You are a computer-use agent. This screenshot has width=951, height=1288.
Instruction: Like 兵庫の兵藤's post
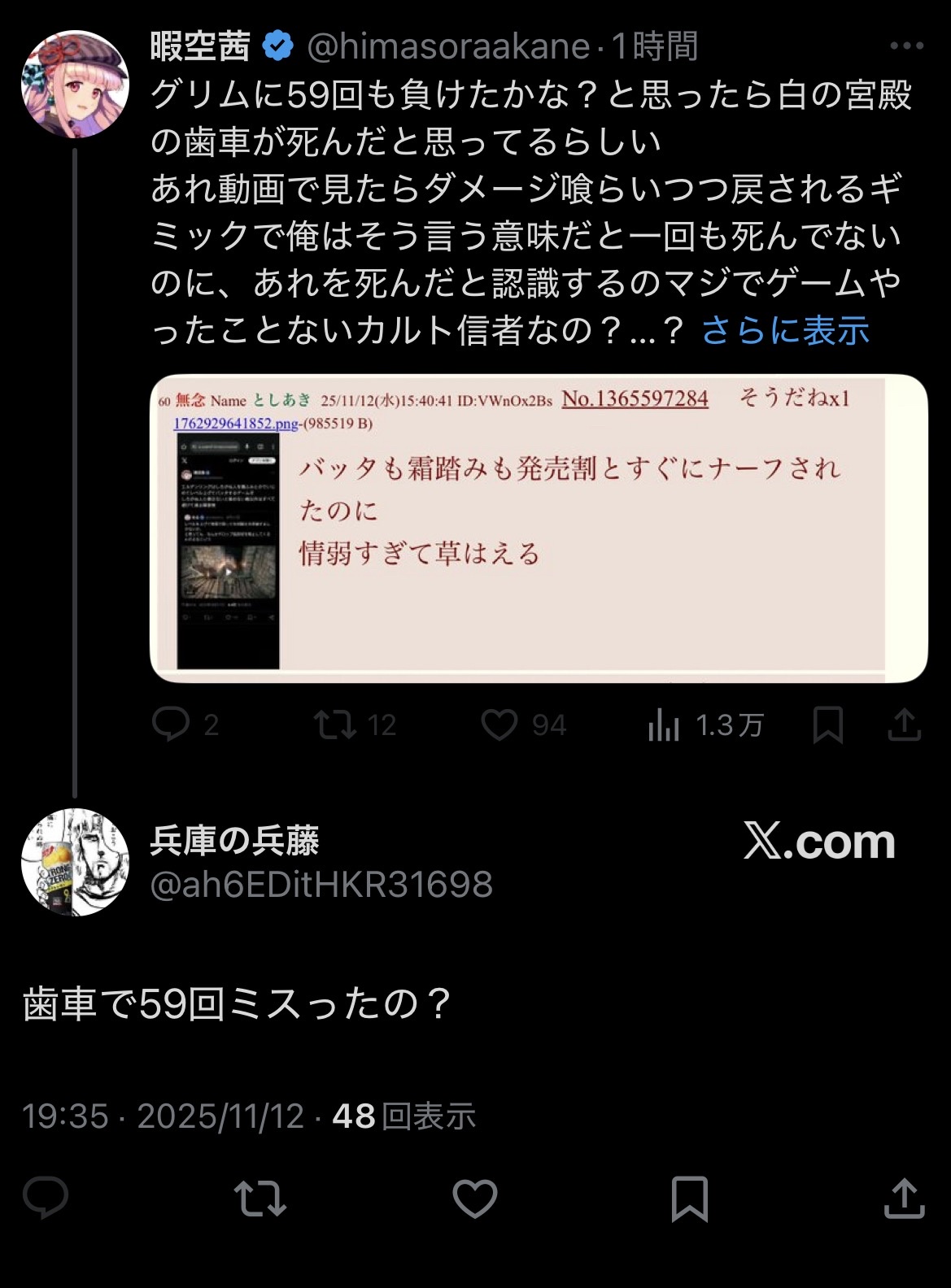(x=474, y=1199)
